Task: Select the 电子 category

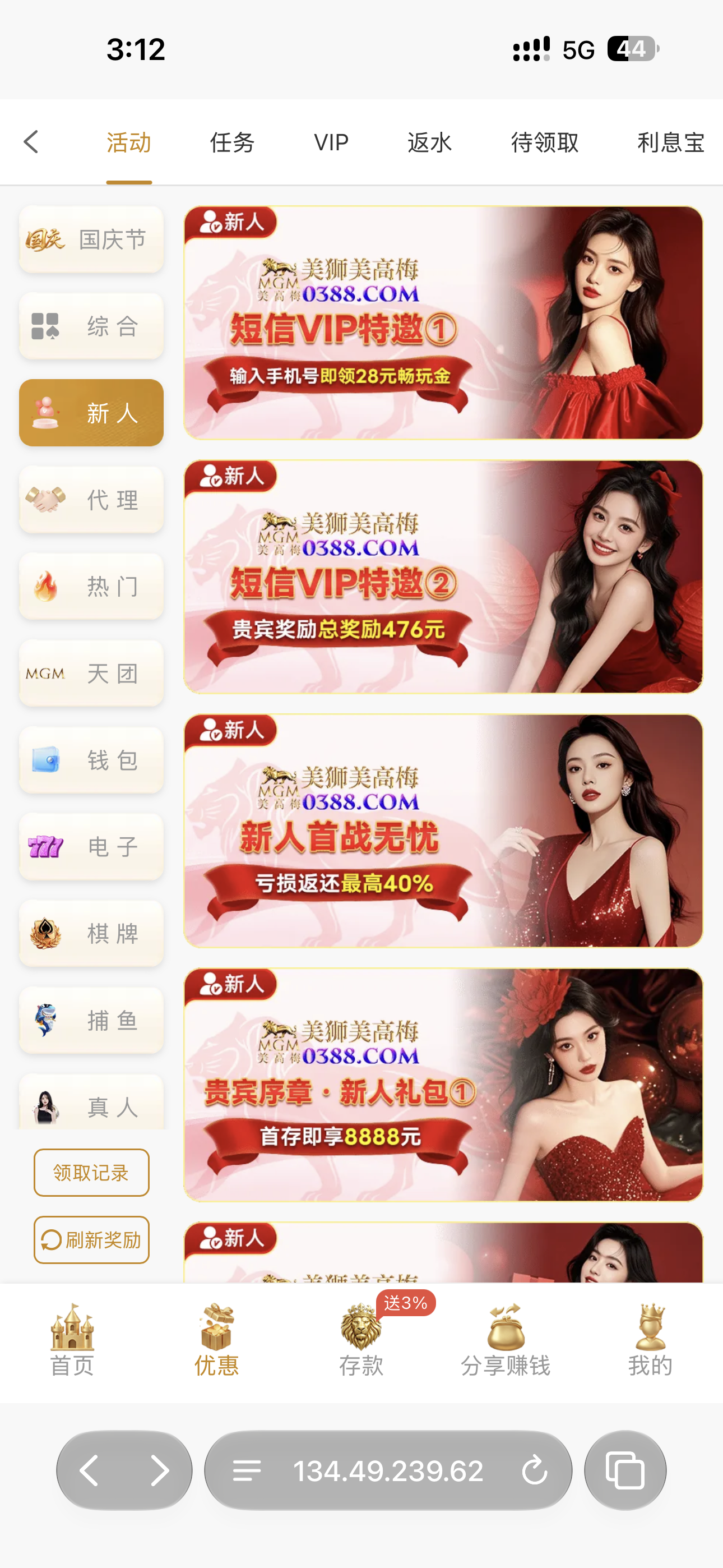Action: coord(91,847)
